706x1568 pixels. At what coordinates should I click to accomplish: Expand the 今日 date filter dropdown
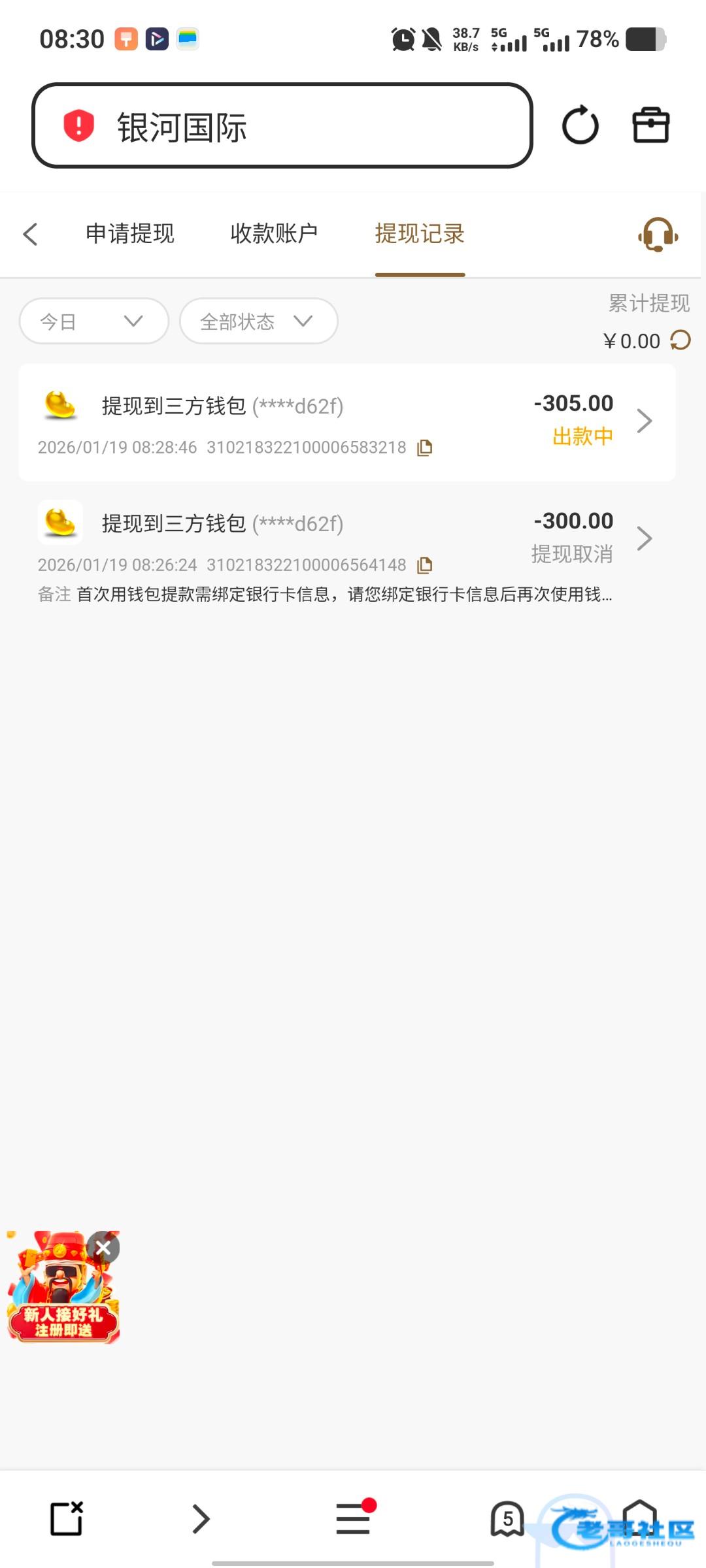(94, 321)
